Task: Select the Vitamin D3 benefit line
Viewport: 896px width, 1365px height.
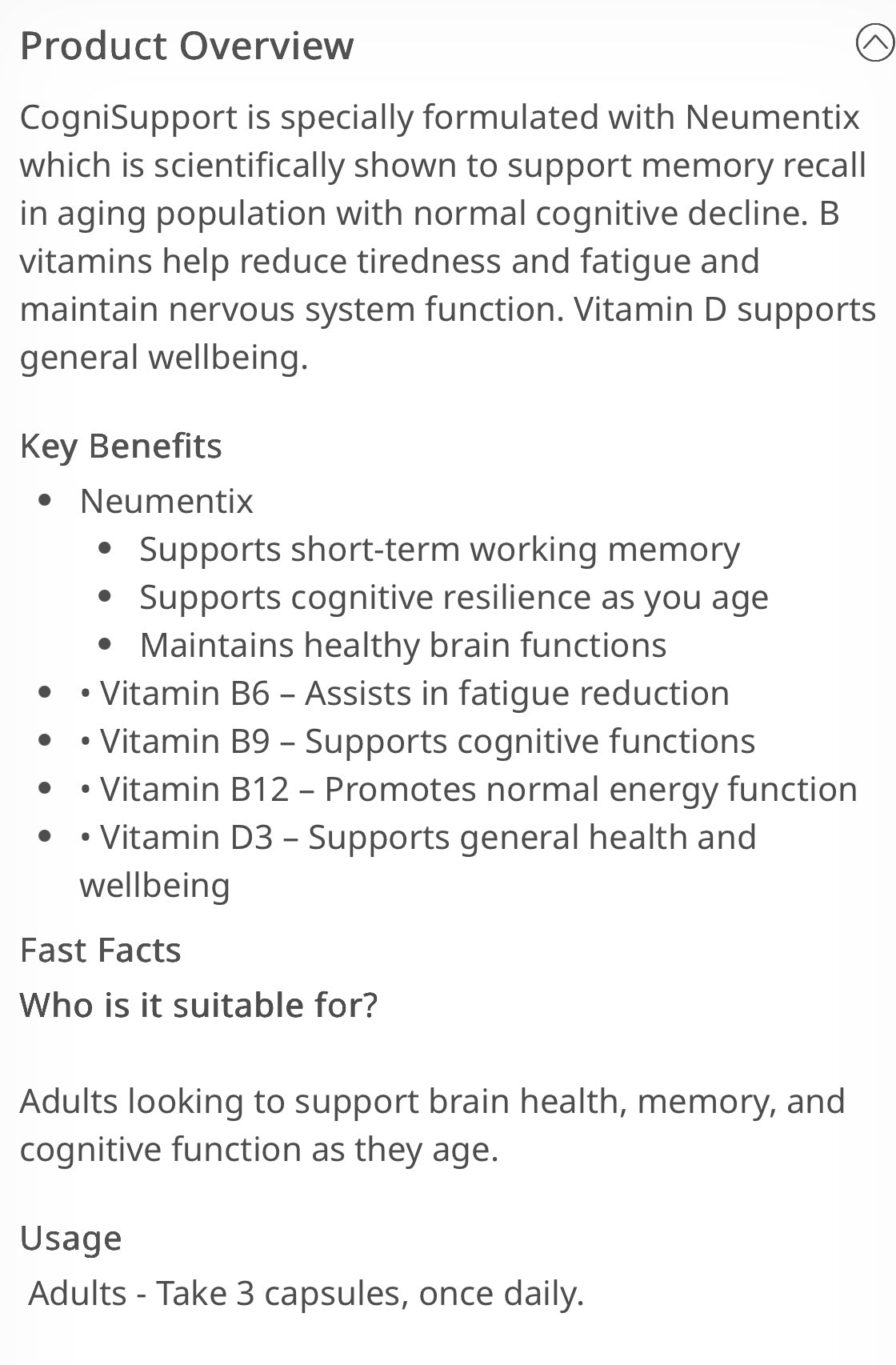Action: (x=418, y=837)
